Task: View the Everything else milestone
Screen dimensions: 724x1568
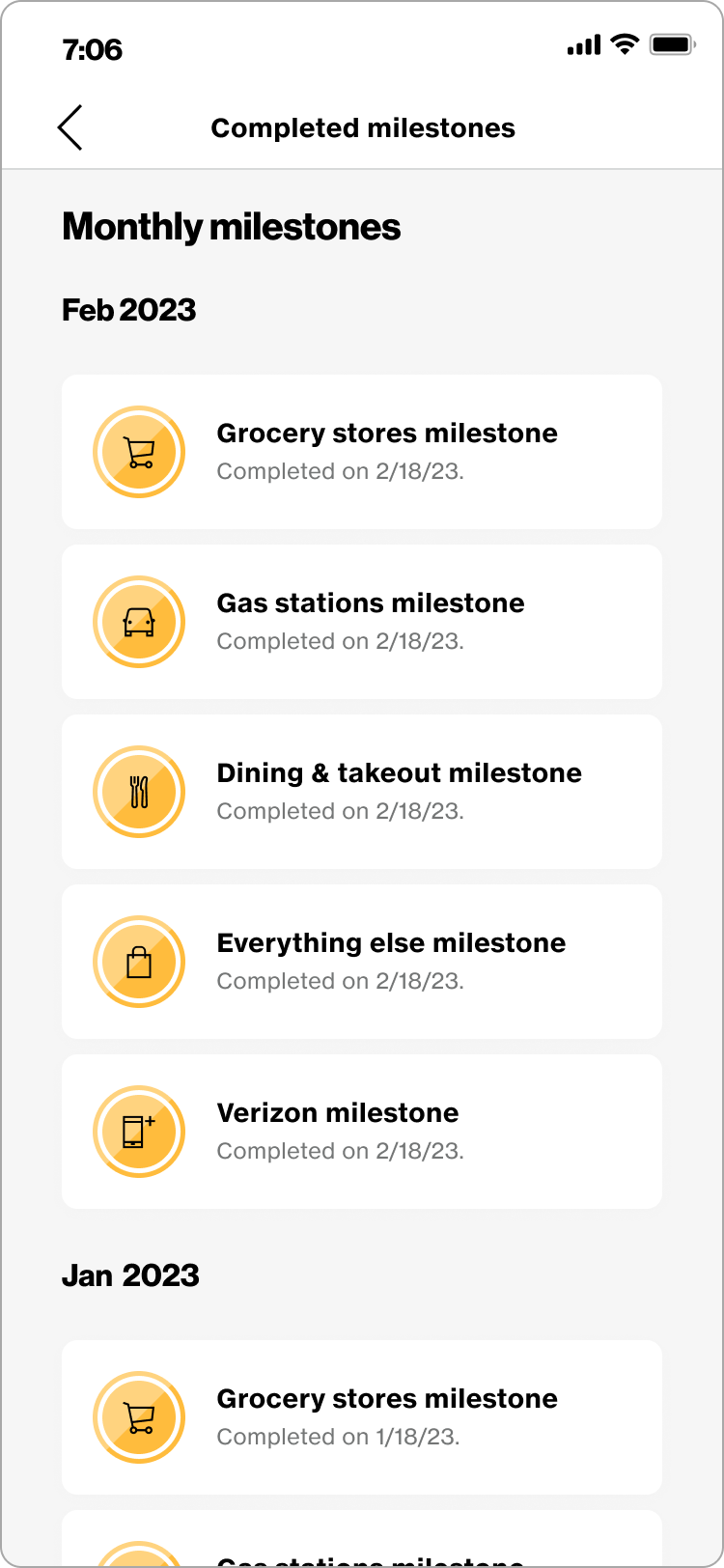Action: coord(362,962)
